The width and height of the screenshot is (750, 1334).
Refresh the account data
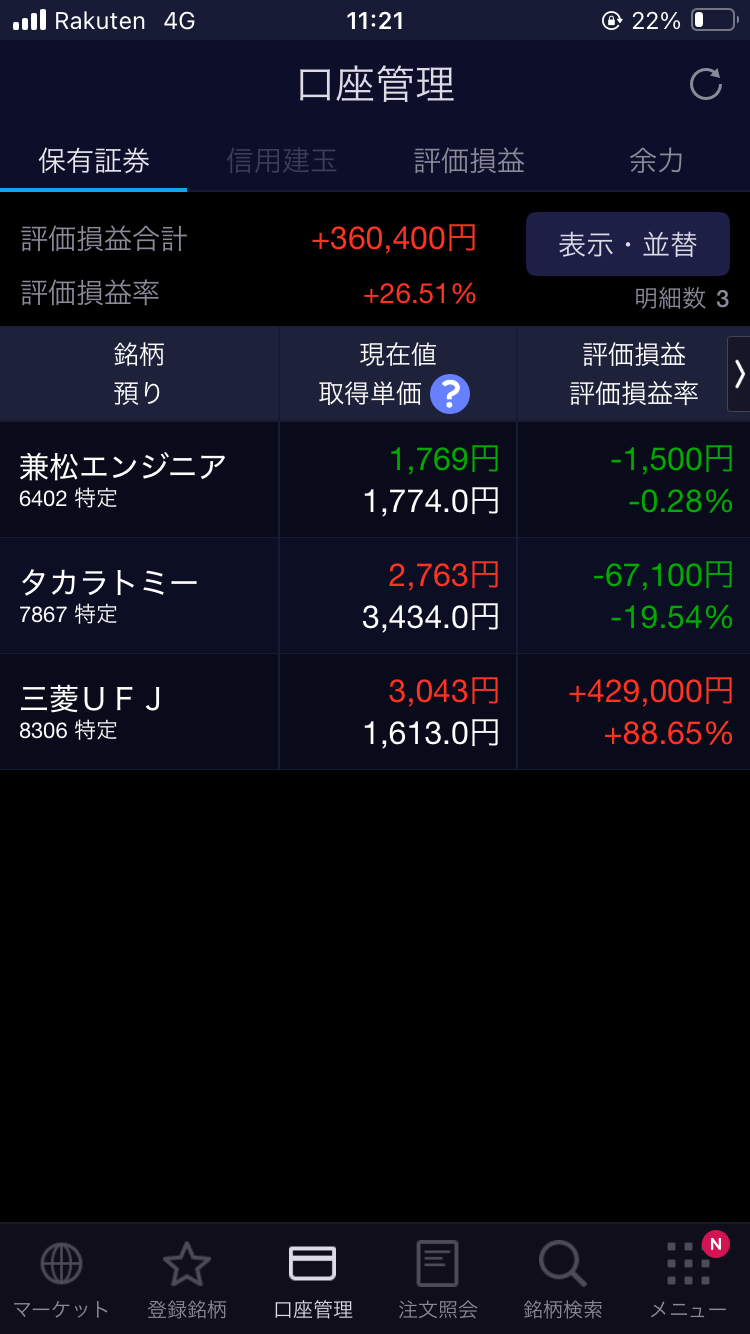click(705, 84)
